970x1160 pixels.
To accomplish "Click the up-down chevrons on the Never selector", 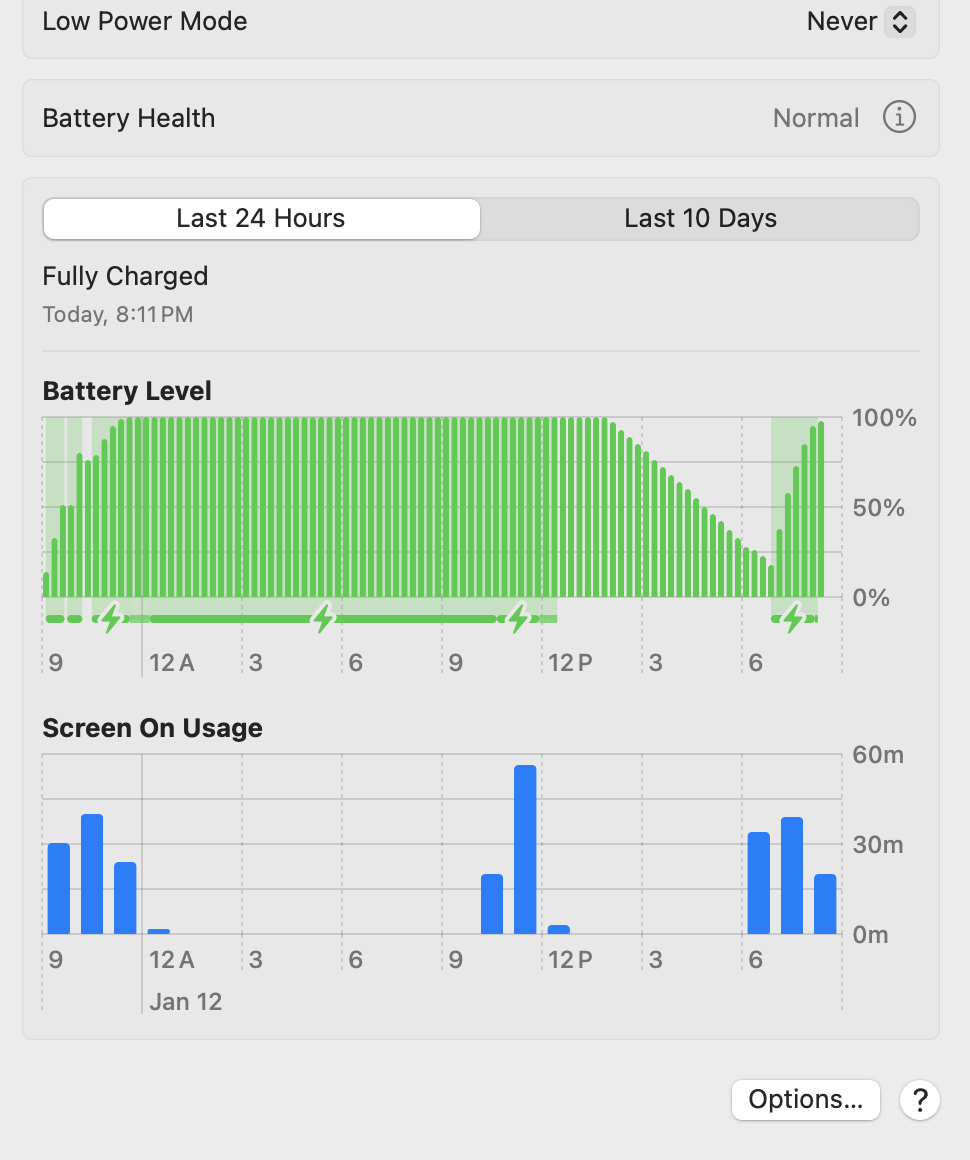I will click(898, 21).
